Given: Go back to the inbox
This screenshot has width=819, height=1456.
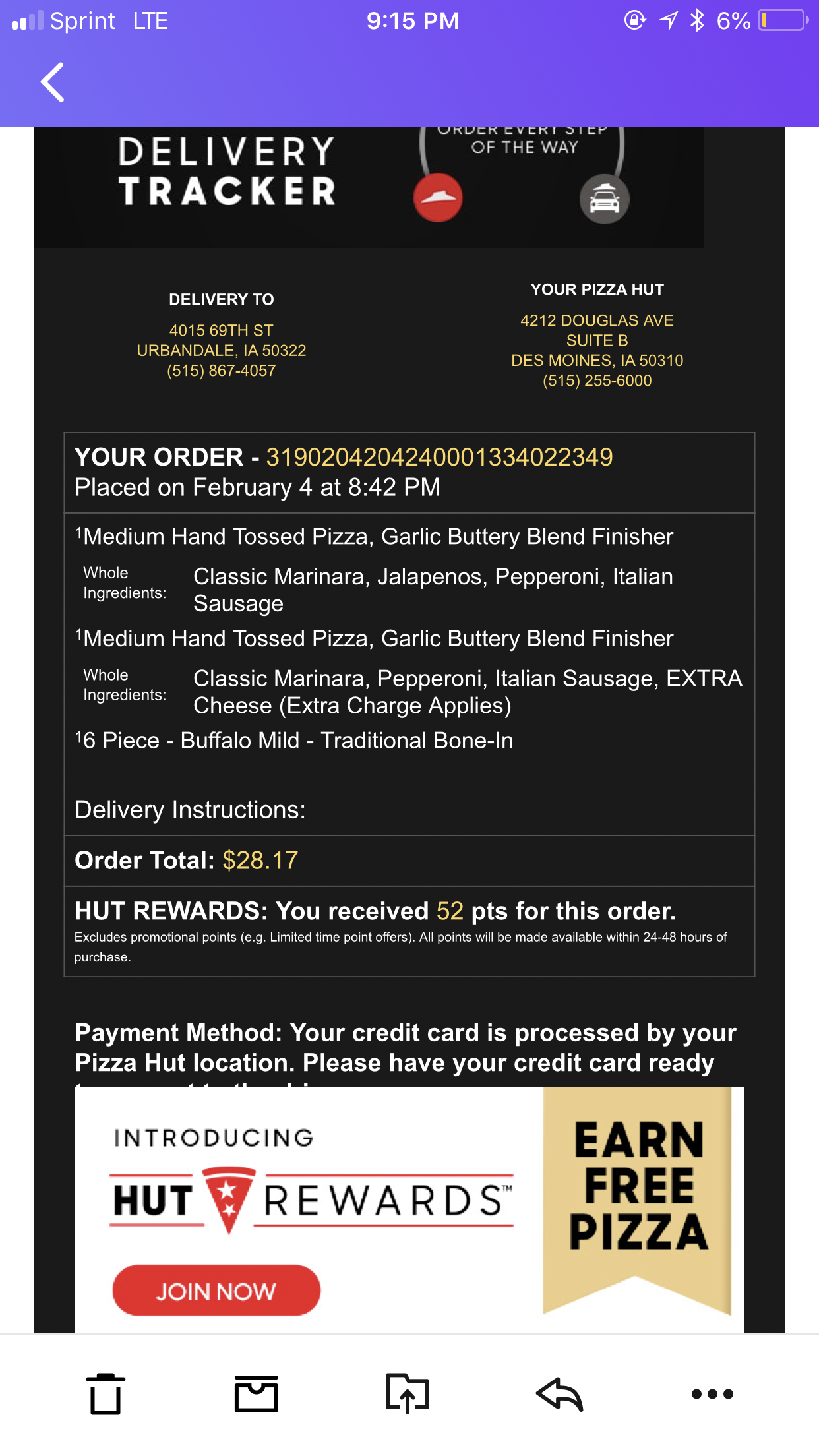Looking at the screenshot, I should click(x=53, y=82).
